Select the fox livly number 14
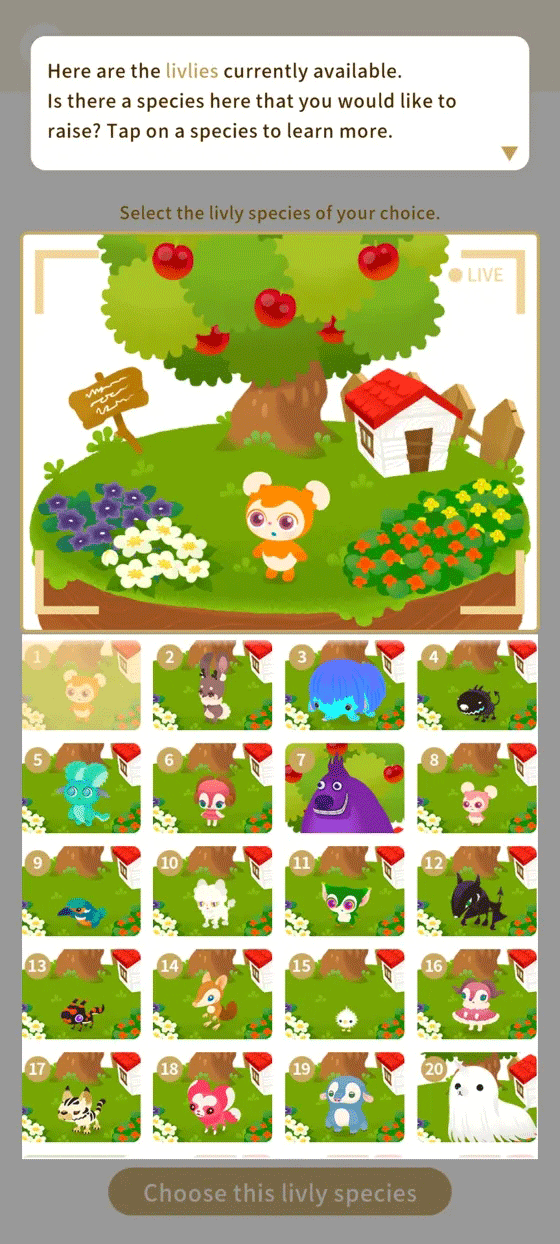The height and width of the screenshot is (1244, 560). [213, 993]
